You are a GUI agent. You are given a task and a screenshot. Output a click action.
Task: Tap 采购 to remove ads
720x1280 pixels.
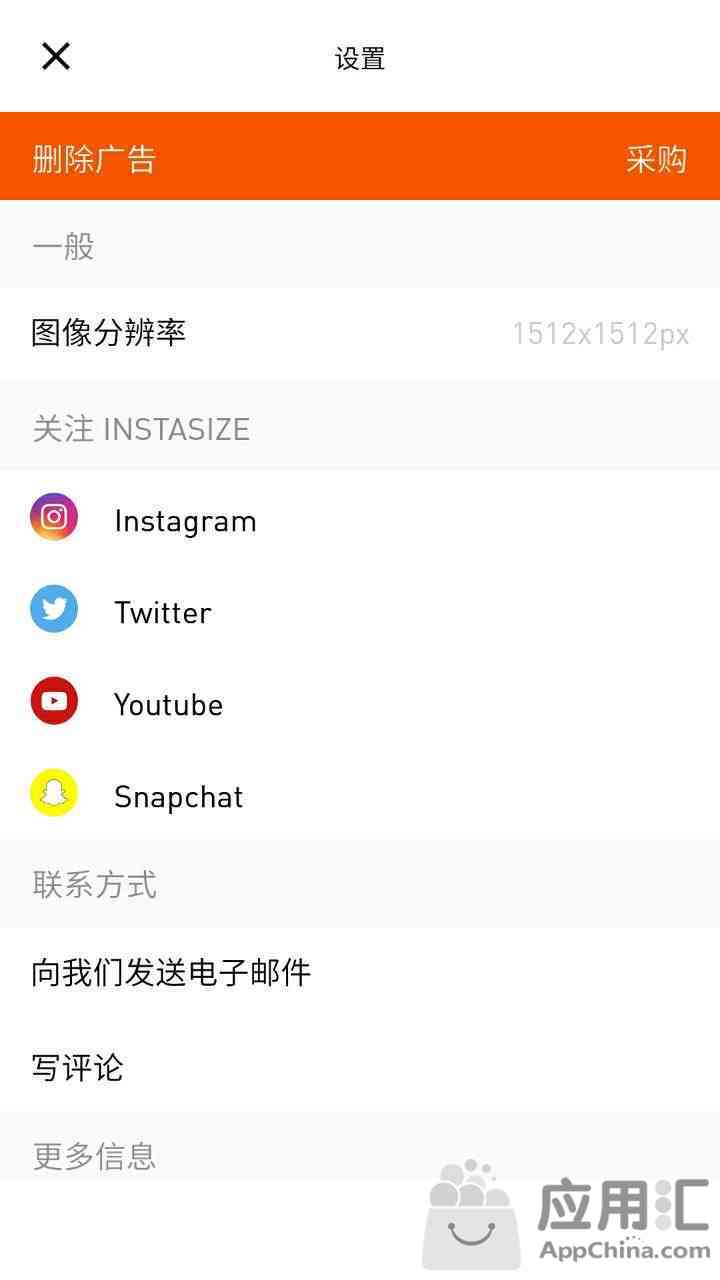656,159
